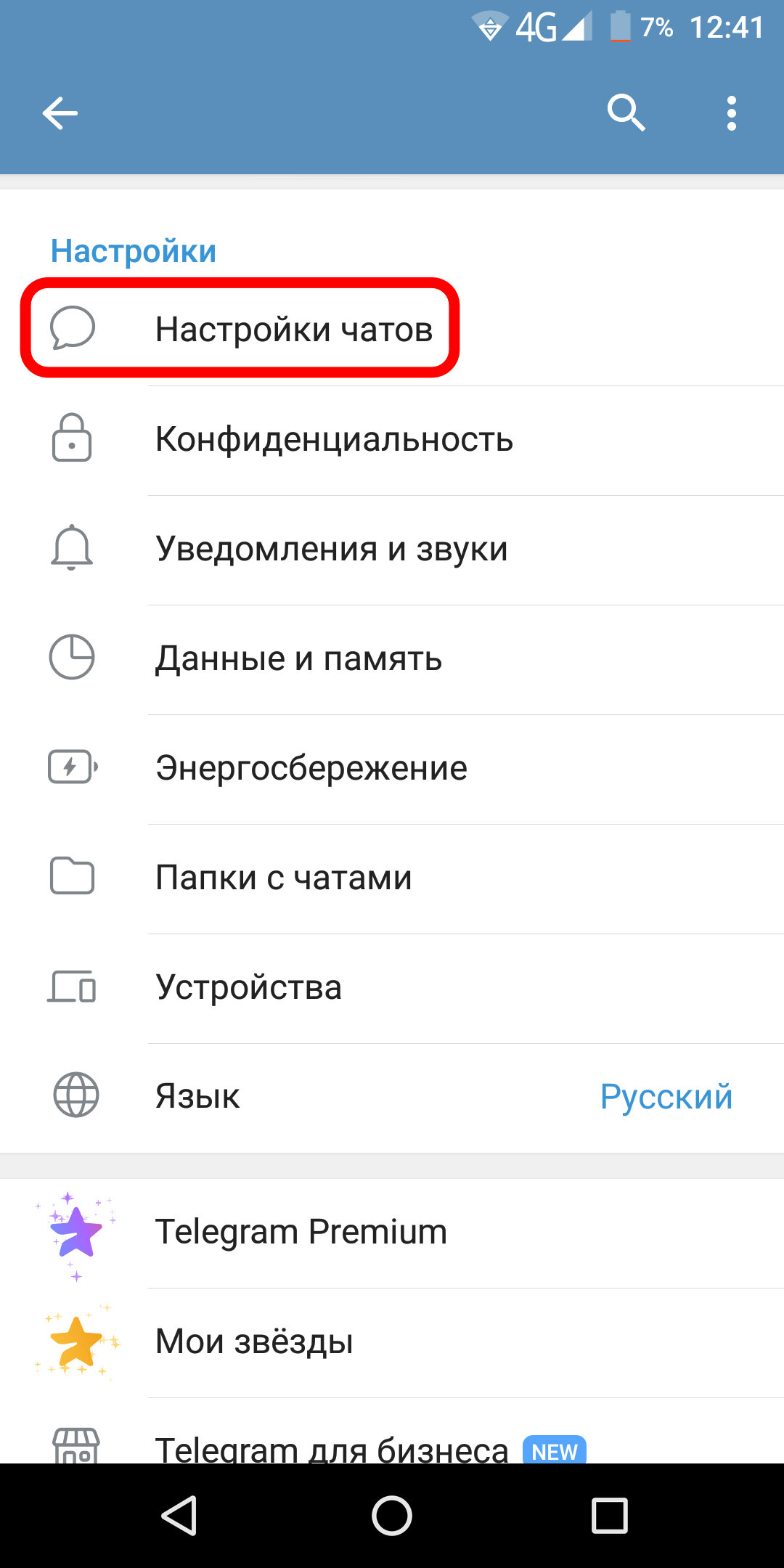Screen dimensions: 784x1568
Task: Open Папки с чатами
Action: click(x=392, y=878)
